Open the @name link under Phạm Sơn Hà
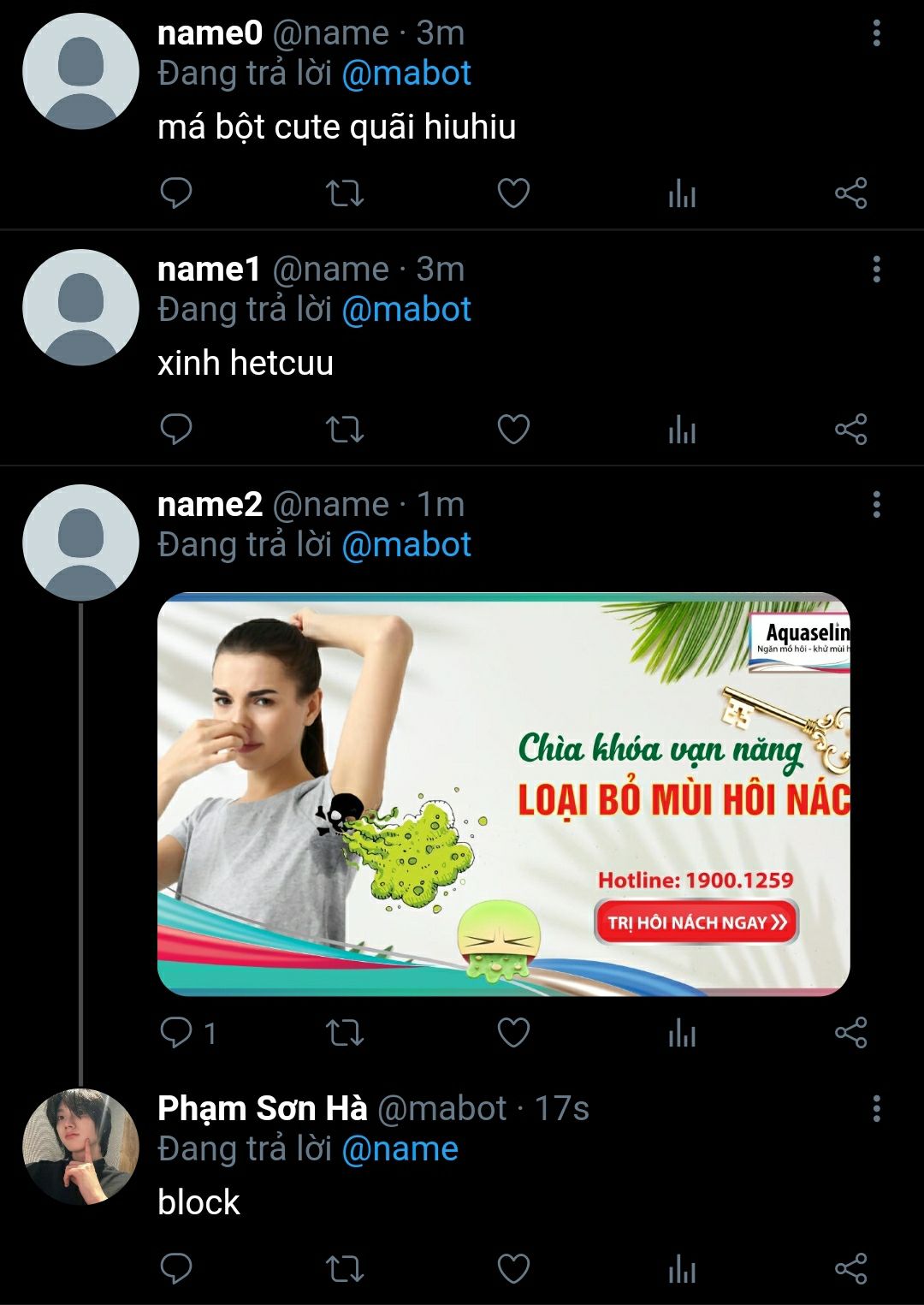The height and width of the screenshot is (1305, 924). pyautogui.click(x=400, y=1149)
